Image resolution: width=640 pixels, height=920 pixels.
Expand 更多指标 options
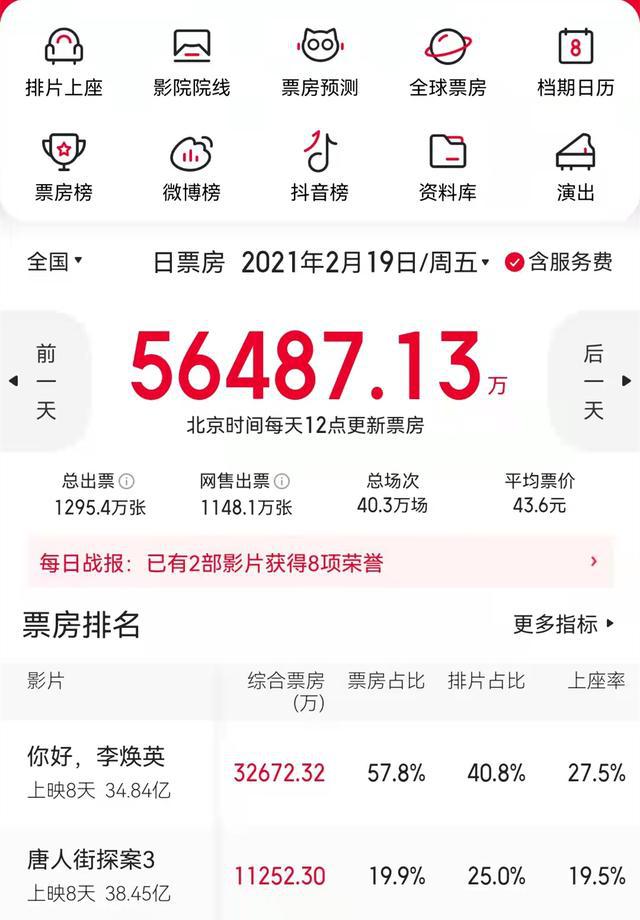coord(563,624)
